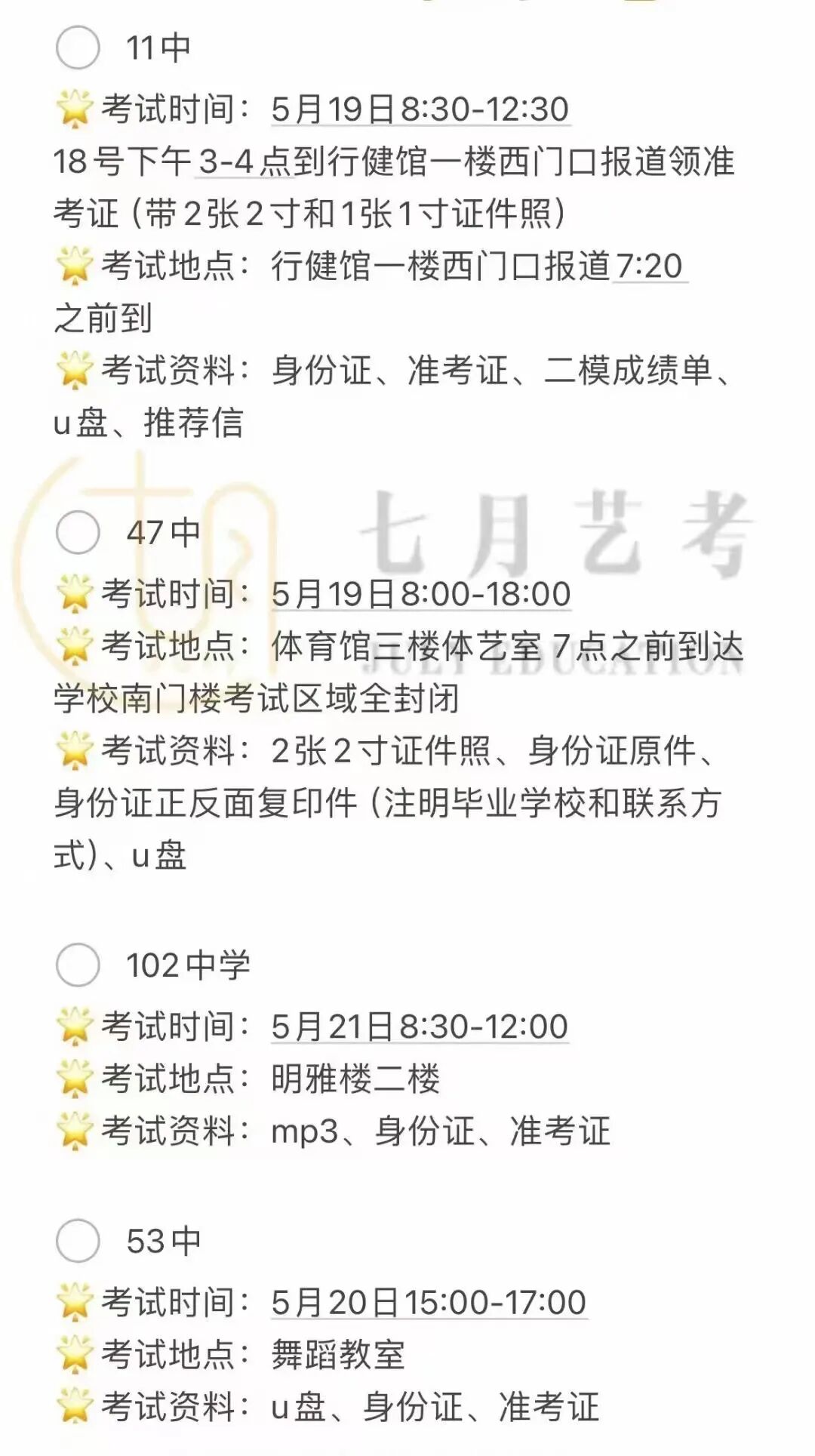The height and width of the screenshot is (1456, 815).
Task: Open the 5月19日8:00-18:00 date link
Action: 420,594
